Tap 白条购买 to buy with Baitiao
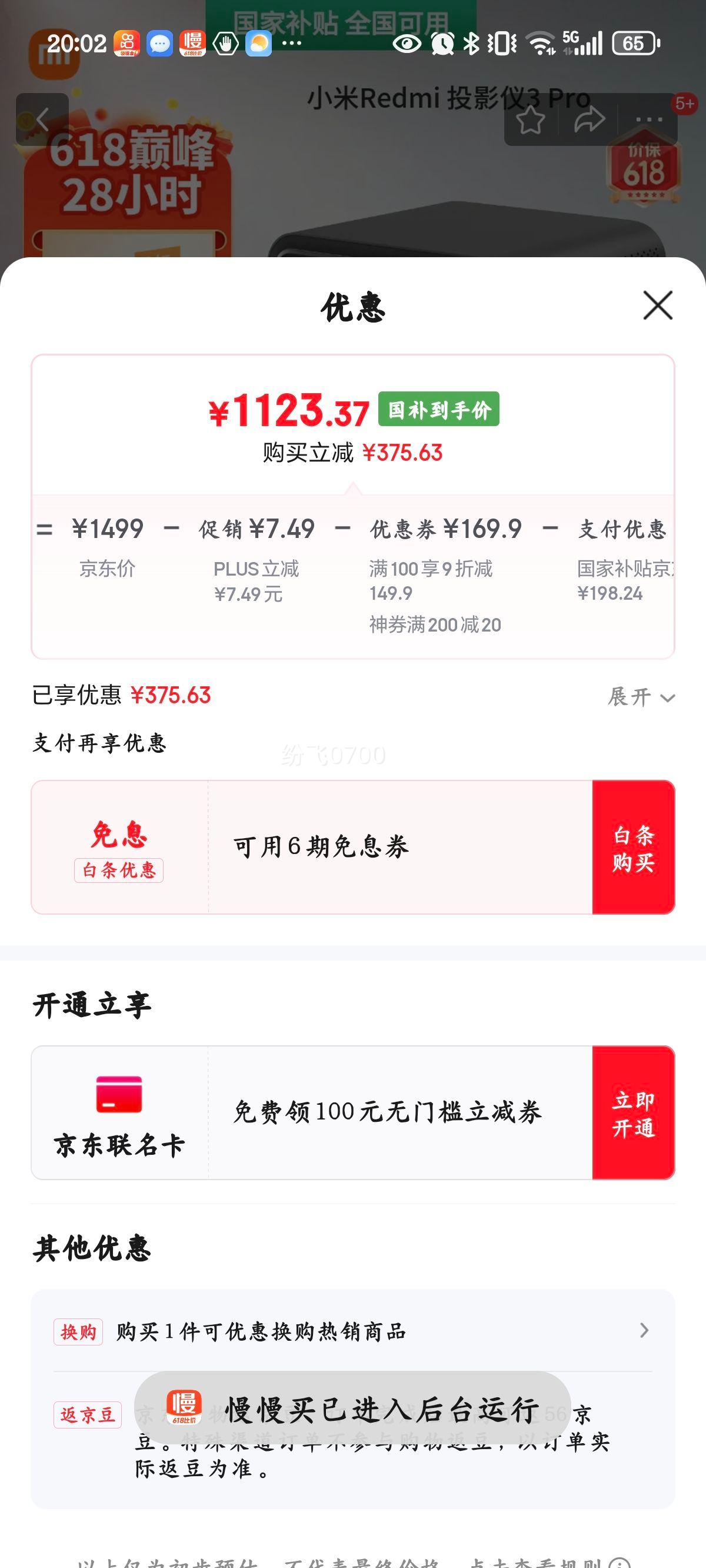Viewport: 706px width, 1568px height. point(634,848)
